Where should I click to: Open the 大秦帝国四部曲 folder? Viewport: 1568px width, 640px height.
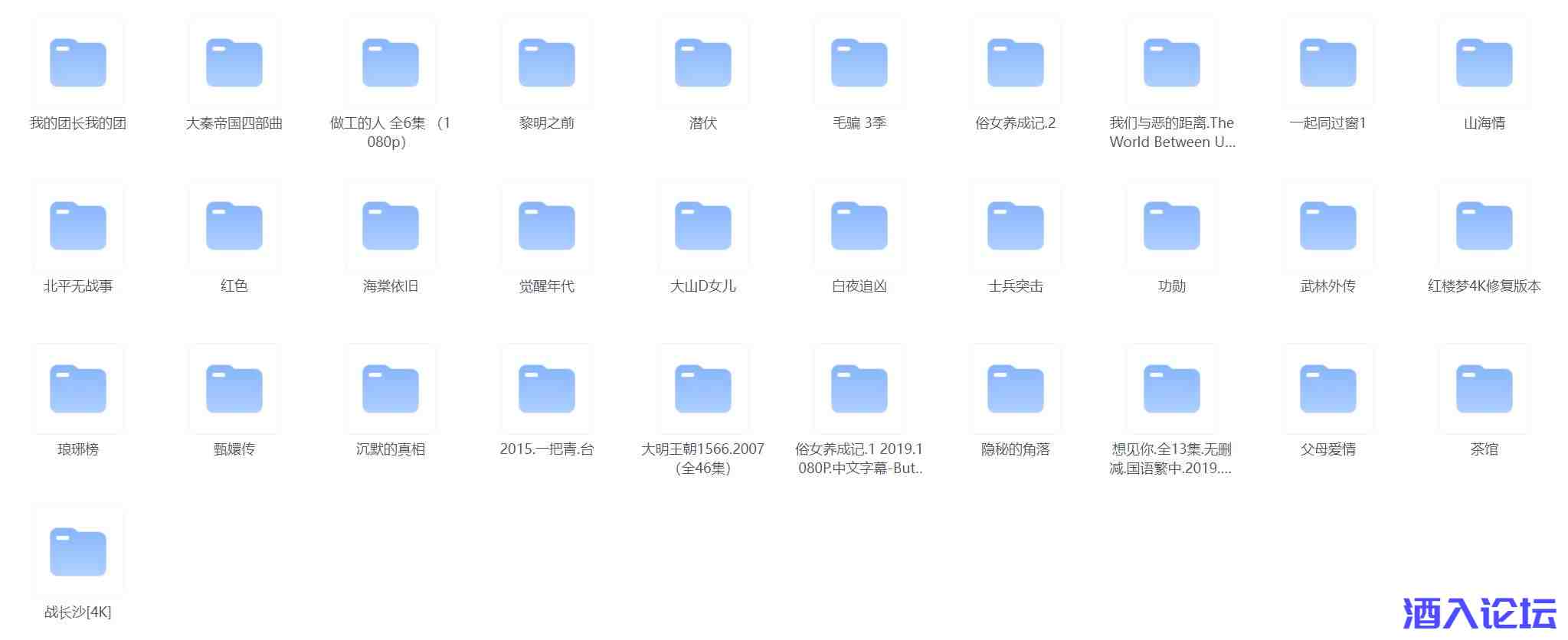[234, 63]
